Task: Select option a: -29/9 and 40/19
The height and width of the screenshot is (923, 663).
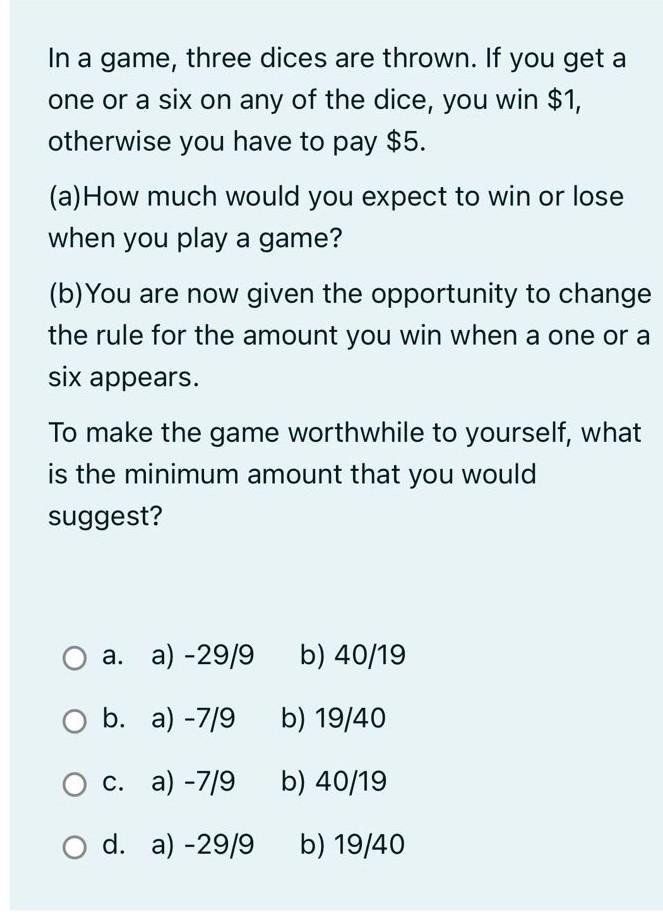Action: click(x=76, y=658)
